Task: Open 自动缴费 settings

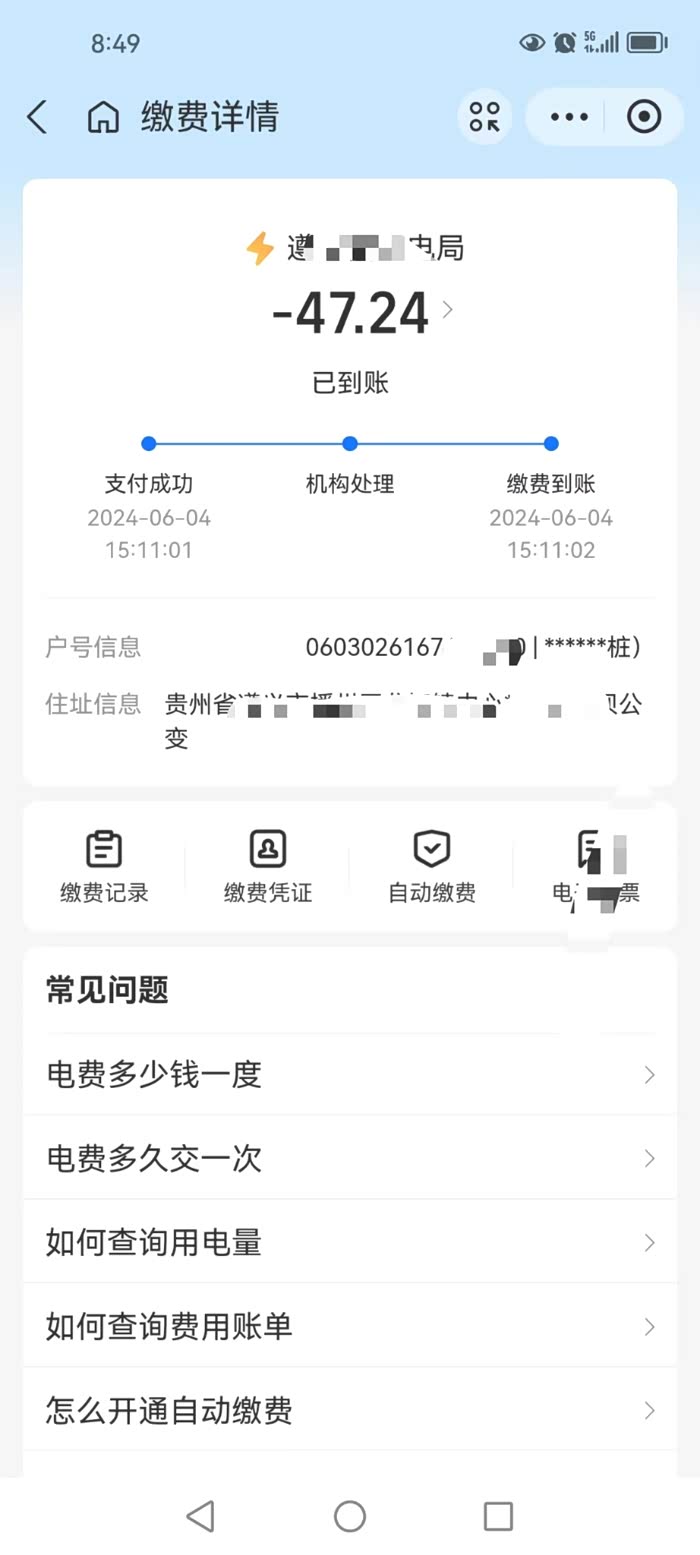Action: coord(431,866)
